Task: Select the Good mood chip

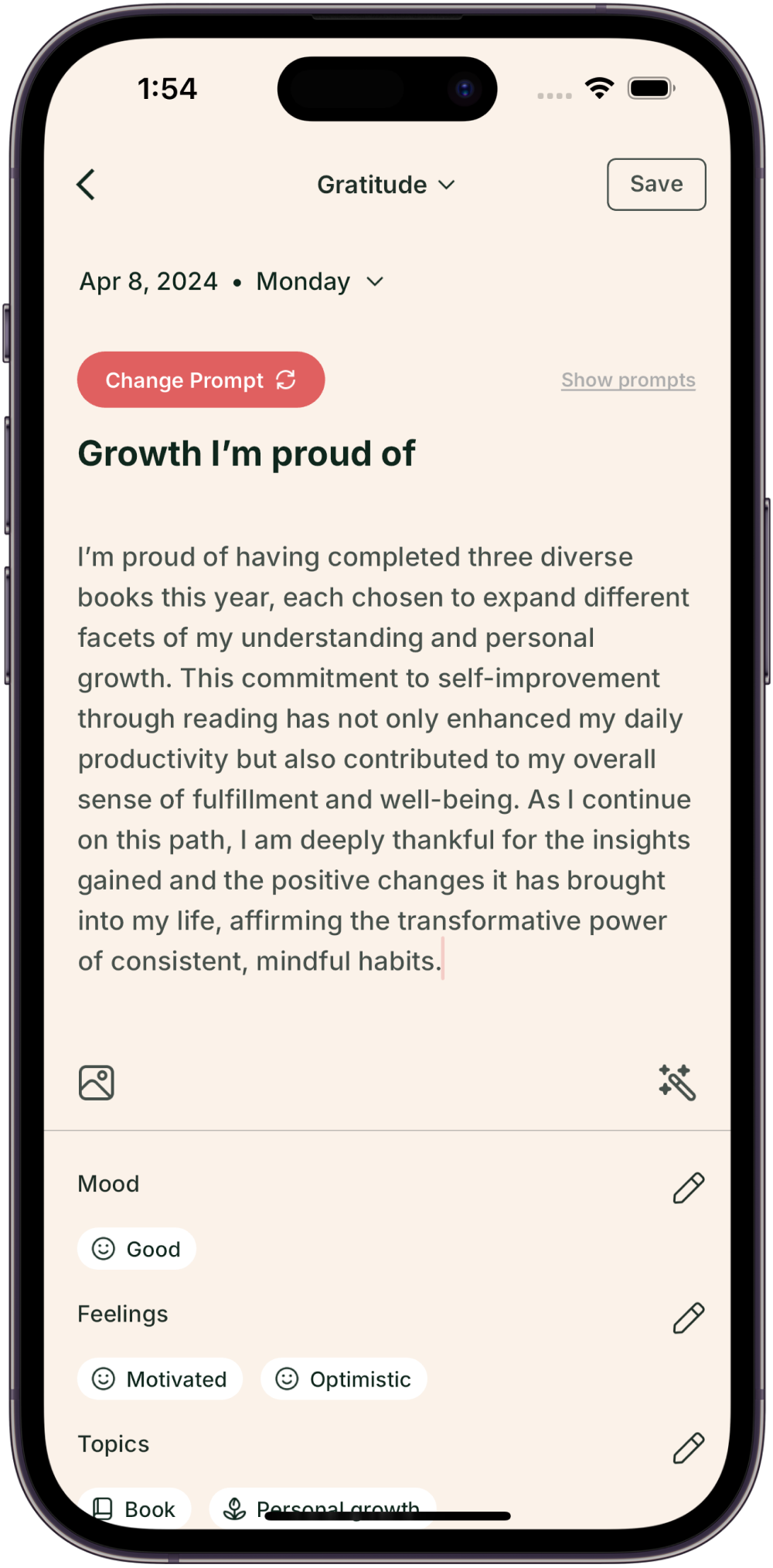Action: coord(137,1249)
